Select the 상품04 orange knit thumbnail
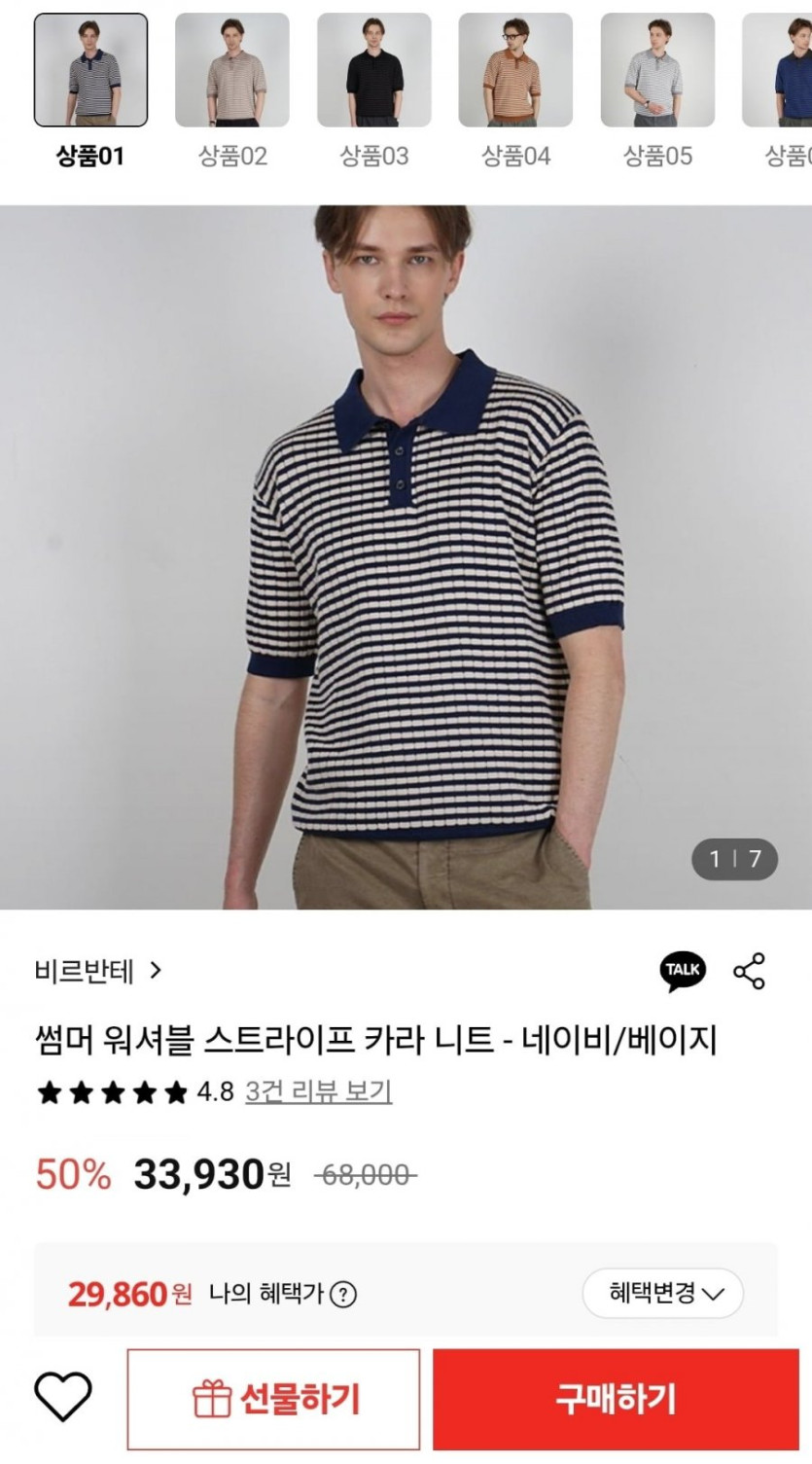This screenshot has width=812, height=1464. pyautogui.click(x=515, y=70)
